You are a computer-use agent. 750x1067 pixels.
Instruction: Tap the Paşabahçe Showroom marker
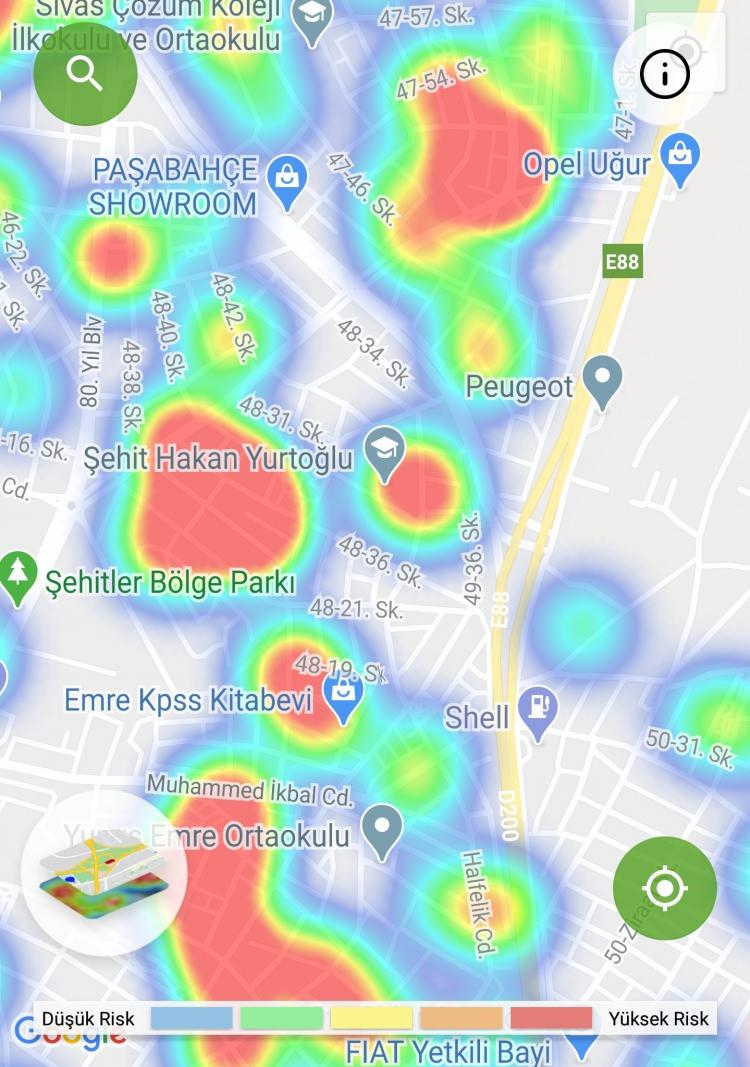click(x=289, y=181)
